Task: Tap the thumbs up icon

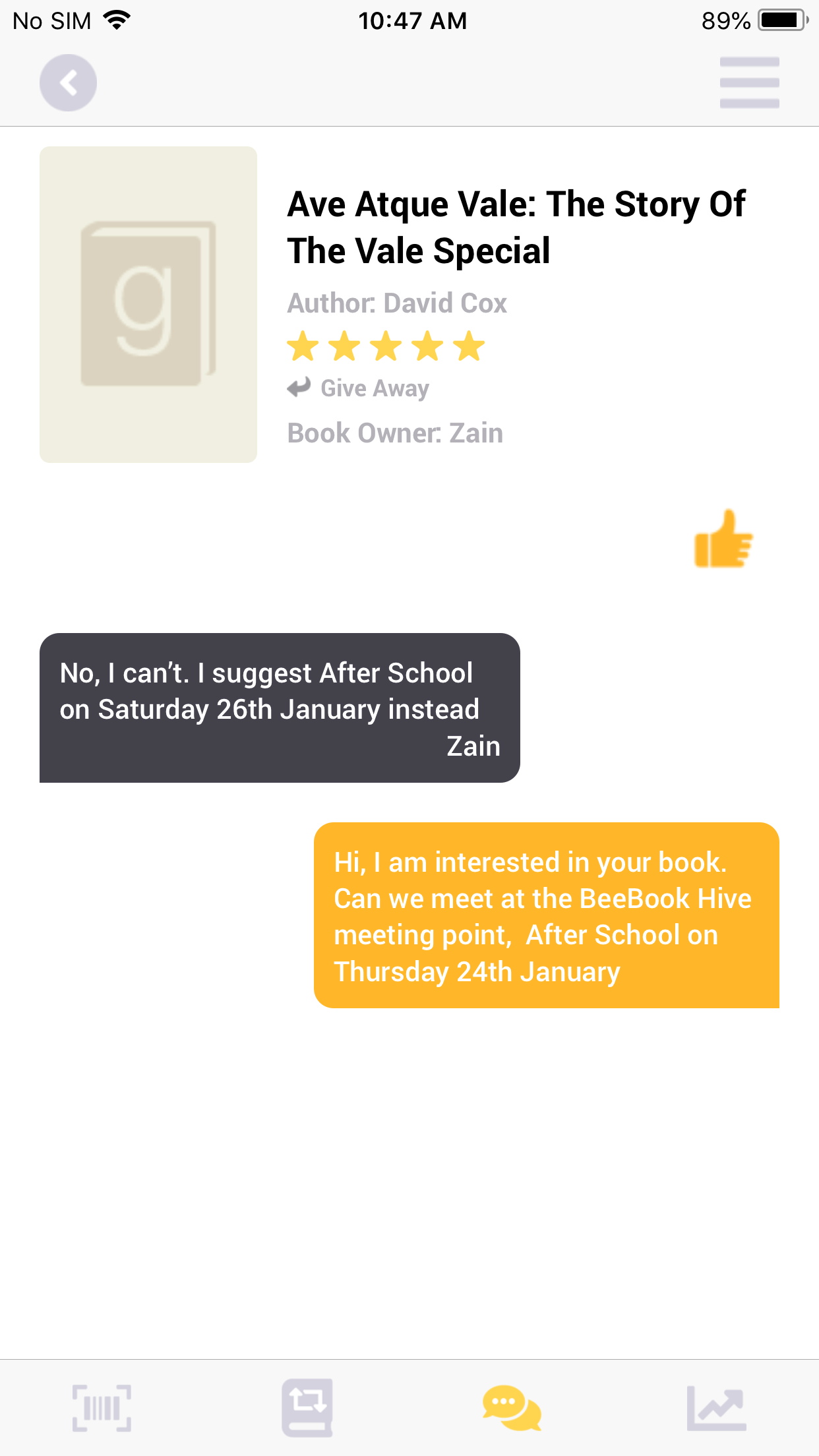Action: click(723, 539)
